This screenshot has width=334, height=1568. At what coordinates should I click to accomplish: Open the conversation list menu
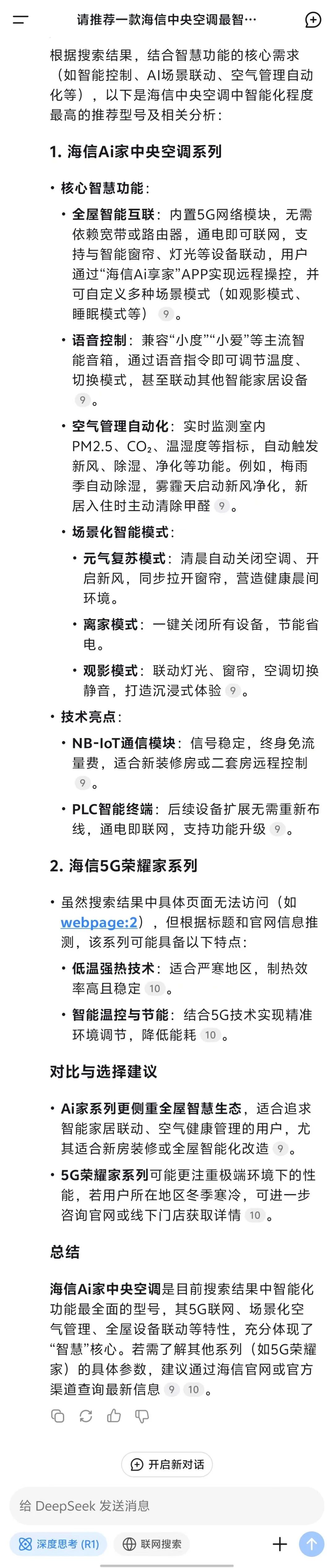20,20
